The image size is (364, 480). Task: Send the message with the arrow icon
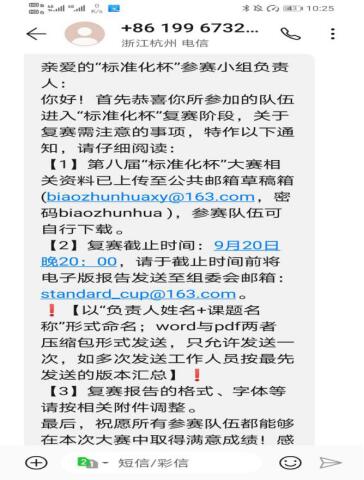(x=330, y=463)
